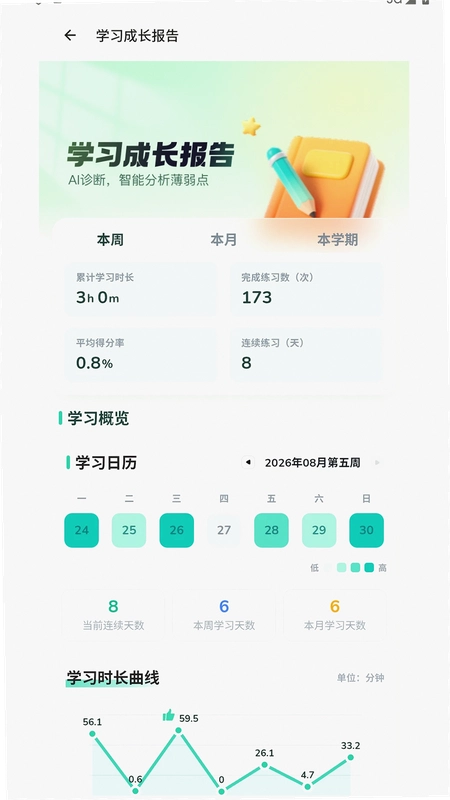Screen dimensions: 450x800
Task: Go to previous week in 学习日历
Action: pyautogui.click(x=248, y=463)
